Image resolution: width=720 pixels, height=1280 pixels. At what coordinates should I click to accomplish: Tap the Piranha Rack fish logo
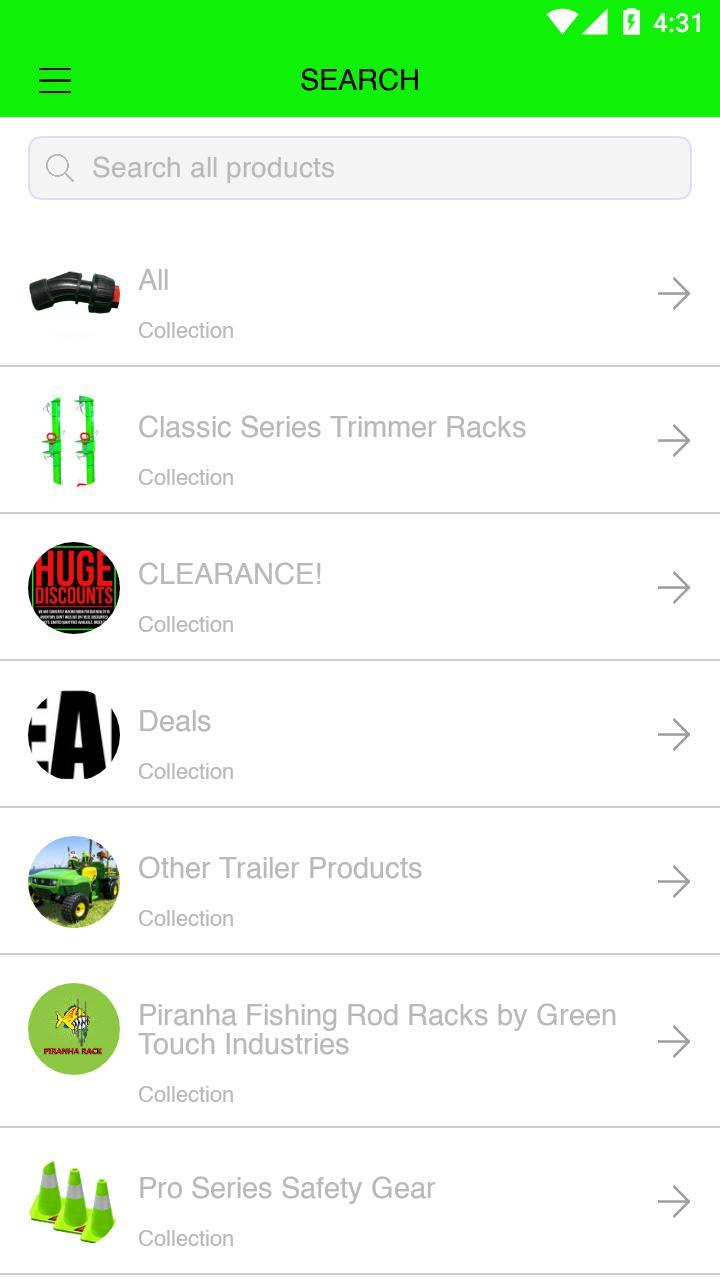[73, 1028]
